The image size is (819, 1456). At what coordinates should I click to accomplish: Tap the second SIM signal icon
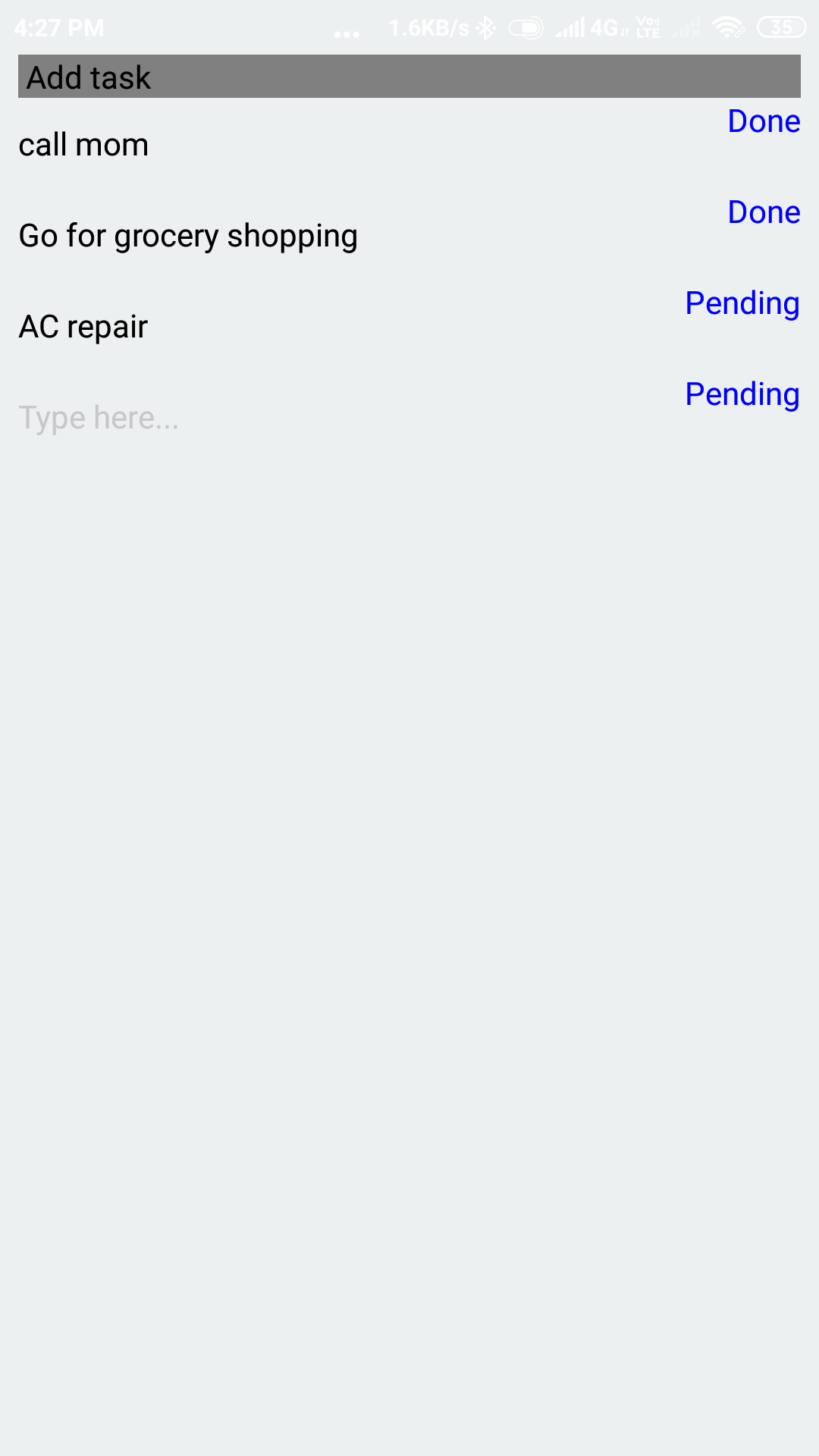pyautogui.click(x=686, y=29)
